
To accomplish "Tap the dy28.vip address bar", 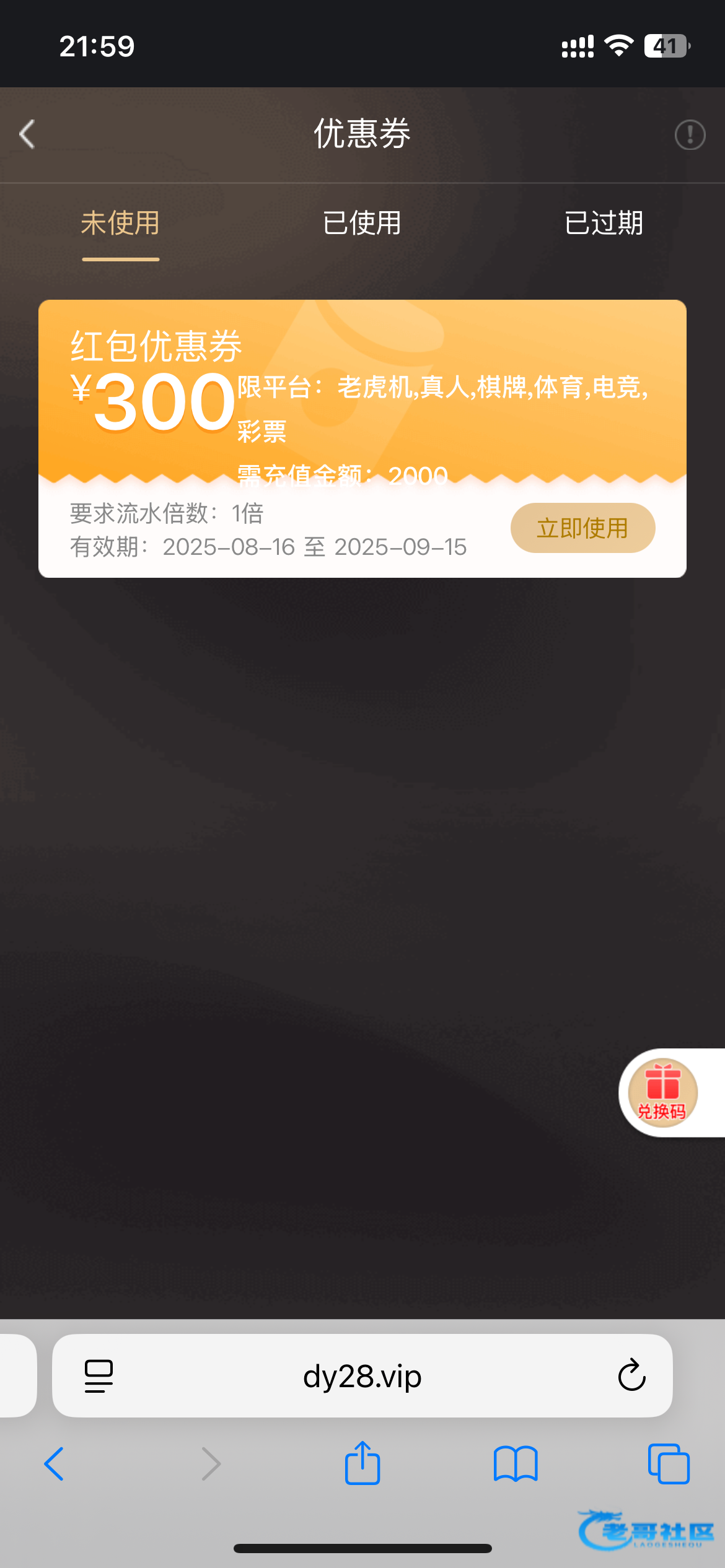I will pos(362,1376).
